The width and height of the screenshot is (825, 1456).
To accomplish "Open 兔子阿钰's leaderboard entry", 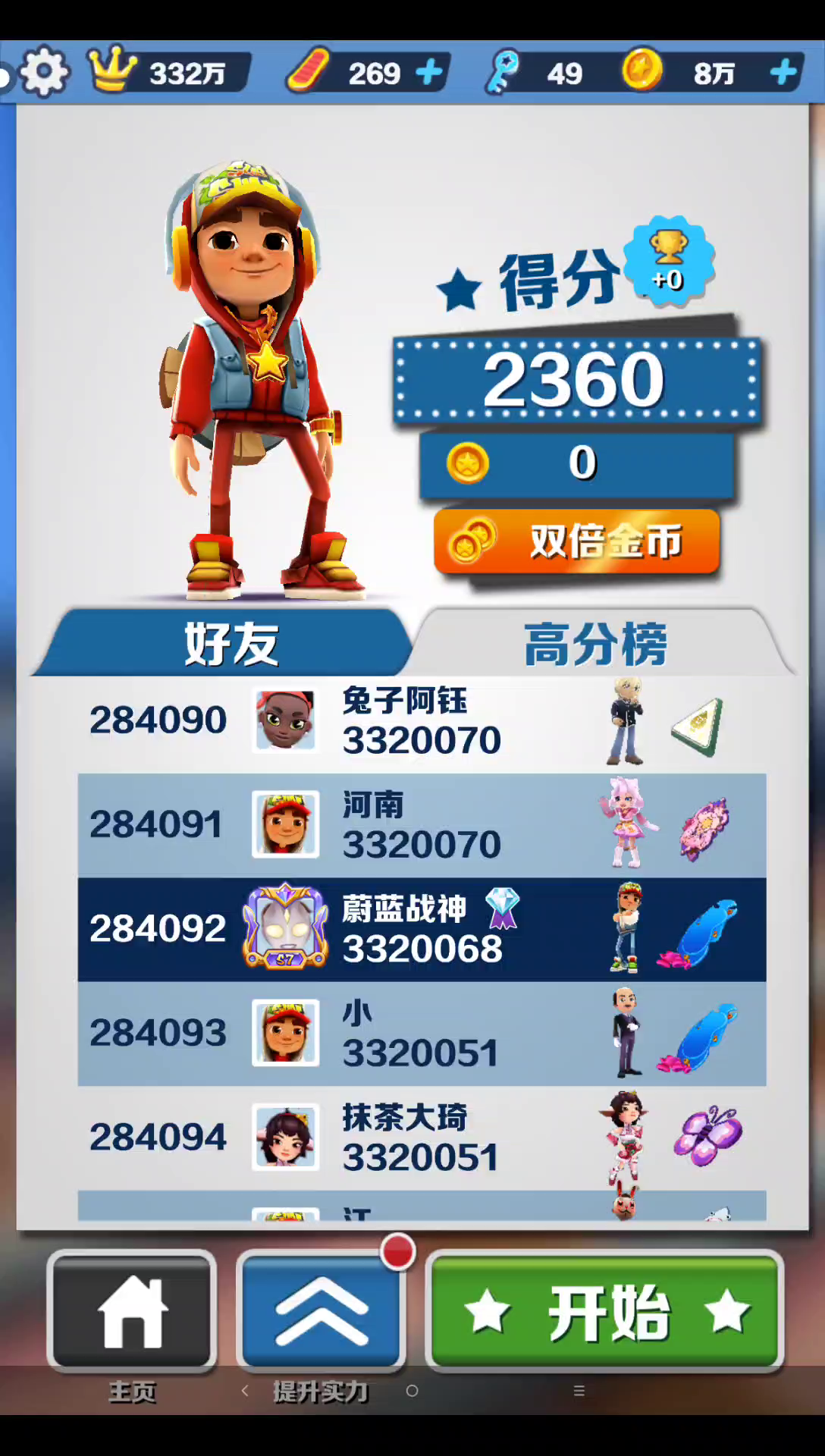I will coord(422,721).
